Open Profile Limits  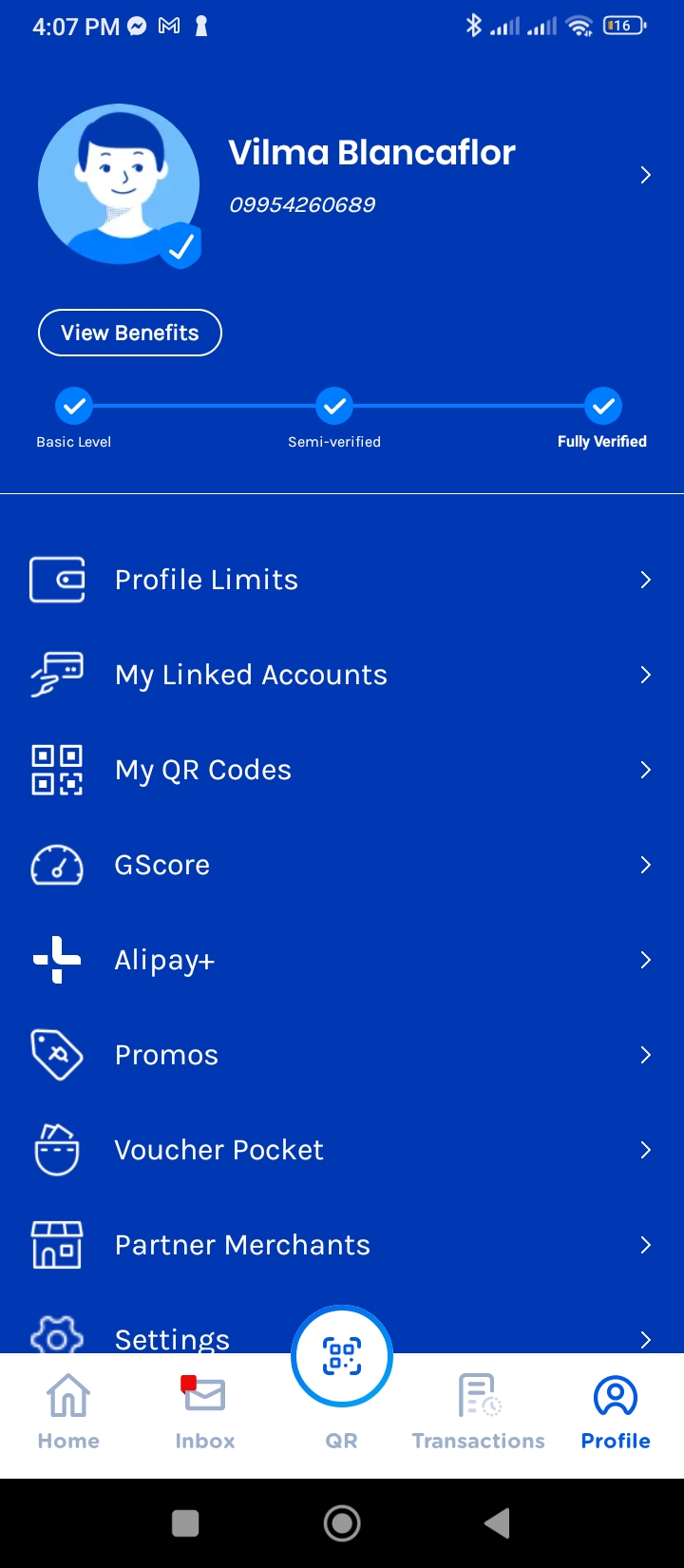click(x=342, y=580)
